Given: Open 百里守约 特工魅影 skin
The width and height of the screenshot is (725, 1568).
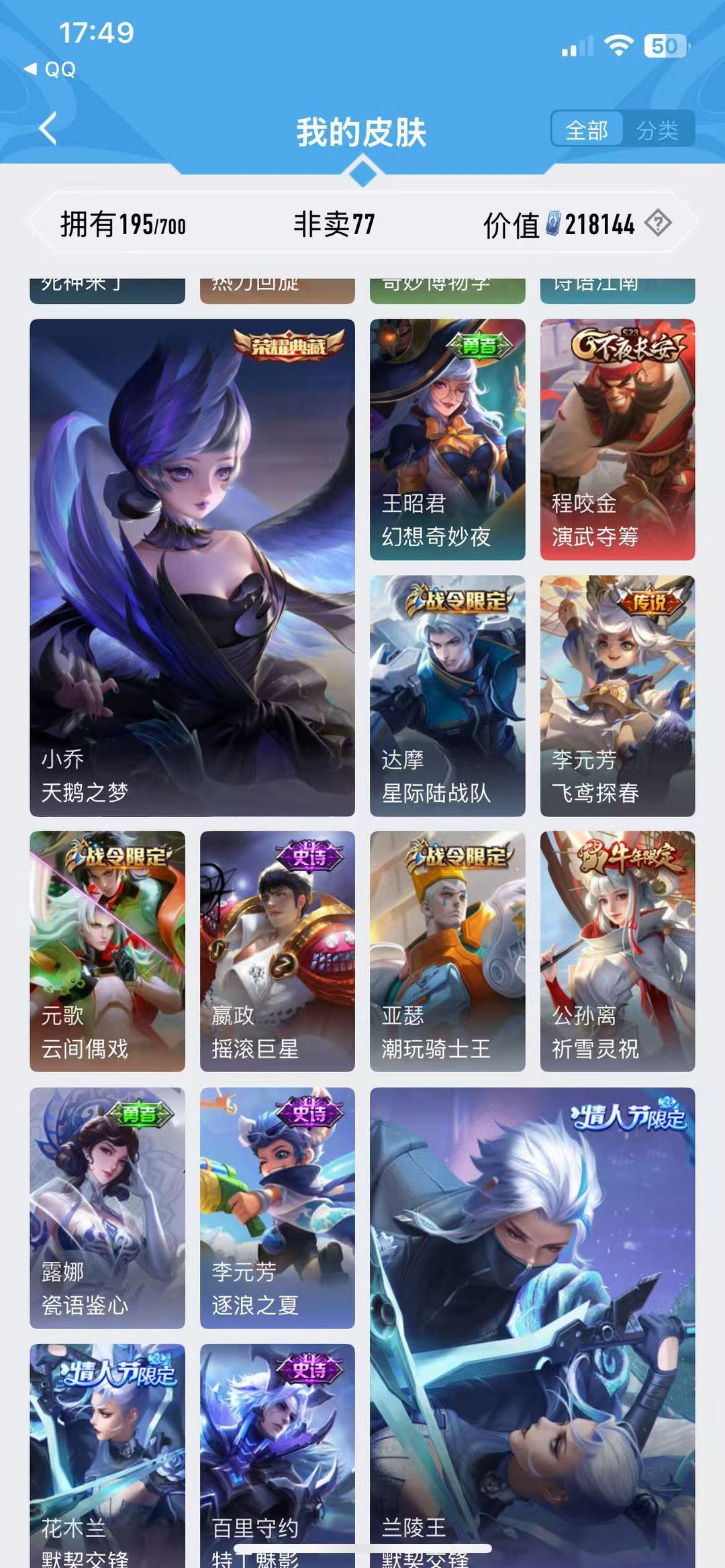Looking at the screenshot, I should point(277,1456).
